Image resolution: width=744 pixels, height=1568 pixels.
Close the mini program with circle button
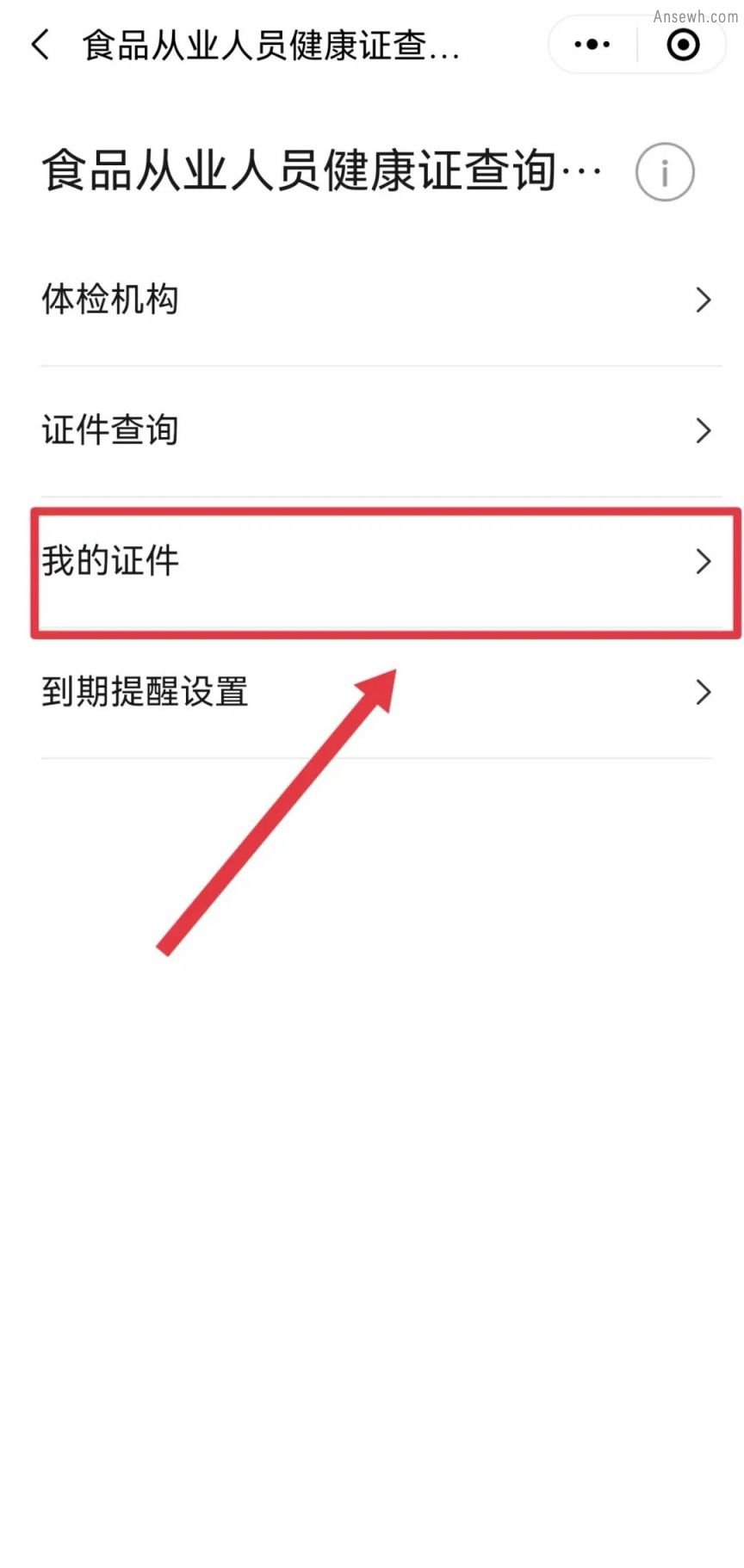click(x=683, y=45)
